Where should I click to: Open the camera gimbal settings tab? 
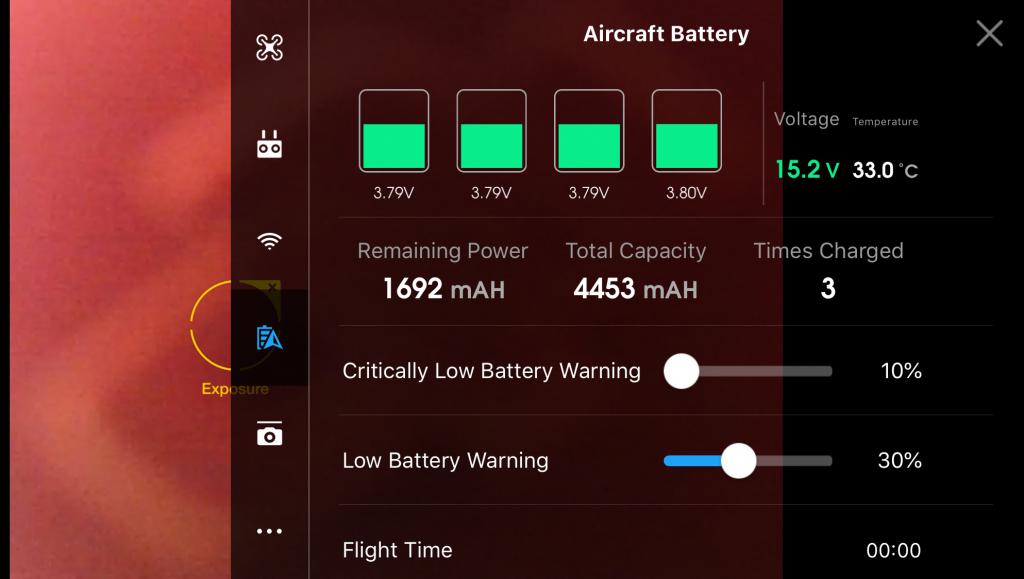click(269, 434)
